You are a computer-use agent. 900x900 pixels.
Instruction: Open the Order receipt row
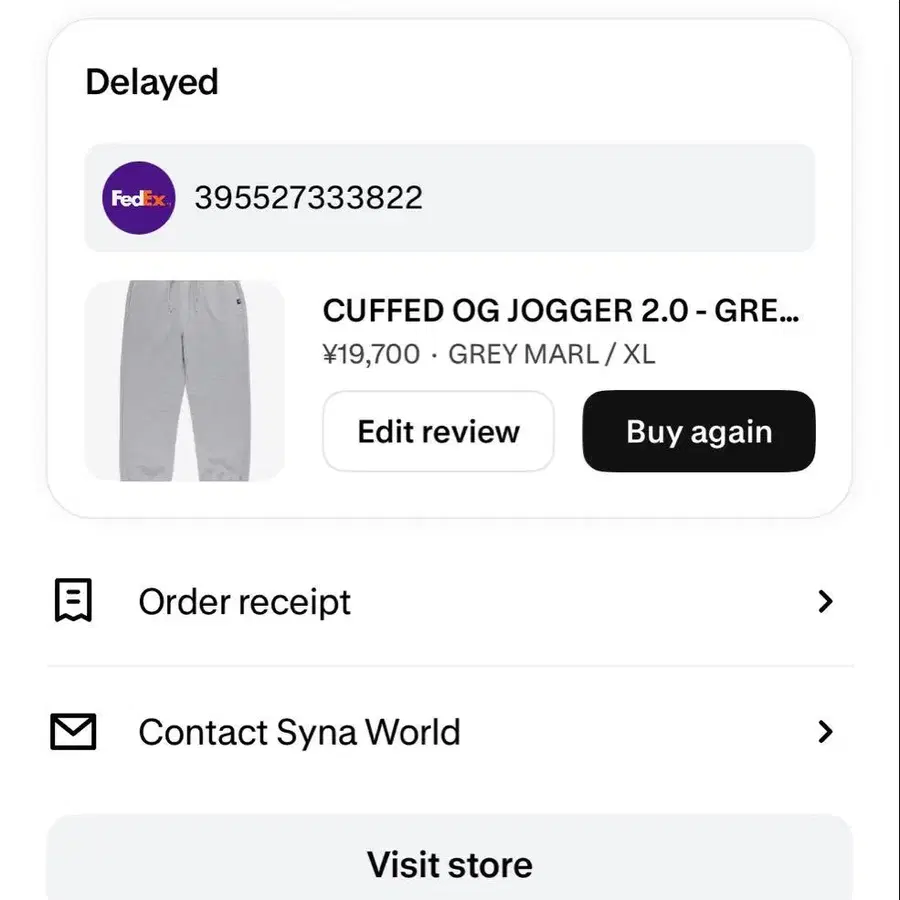(450, 602)
